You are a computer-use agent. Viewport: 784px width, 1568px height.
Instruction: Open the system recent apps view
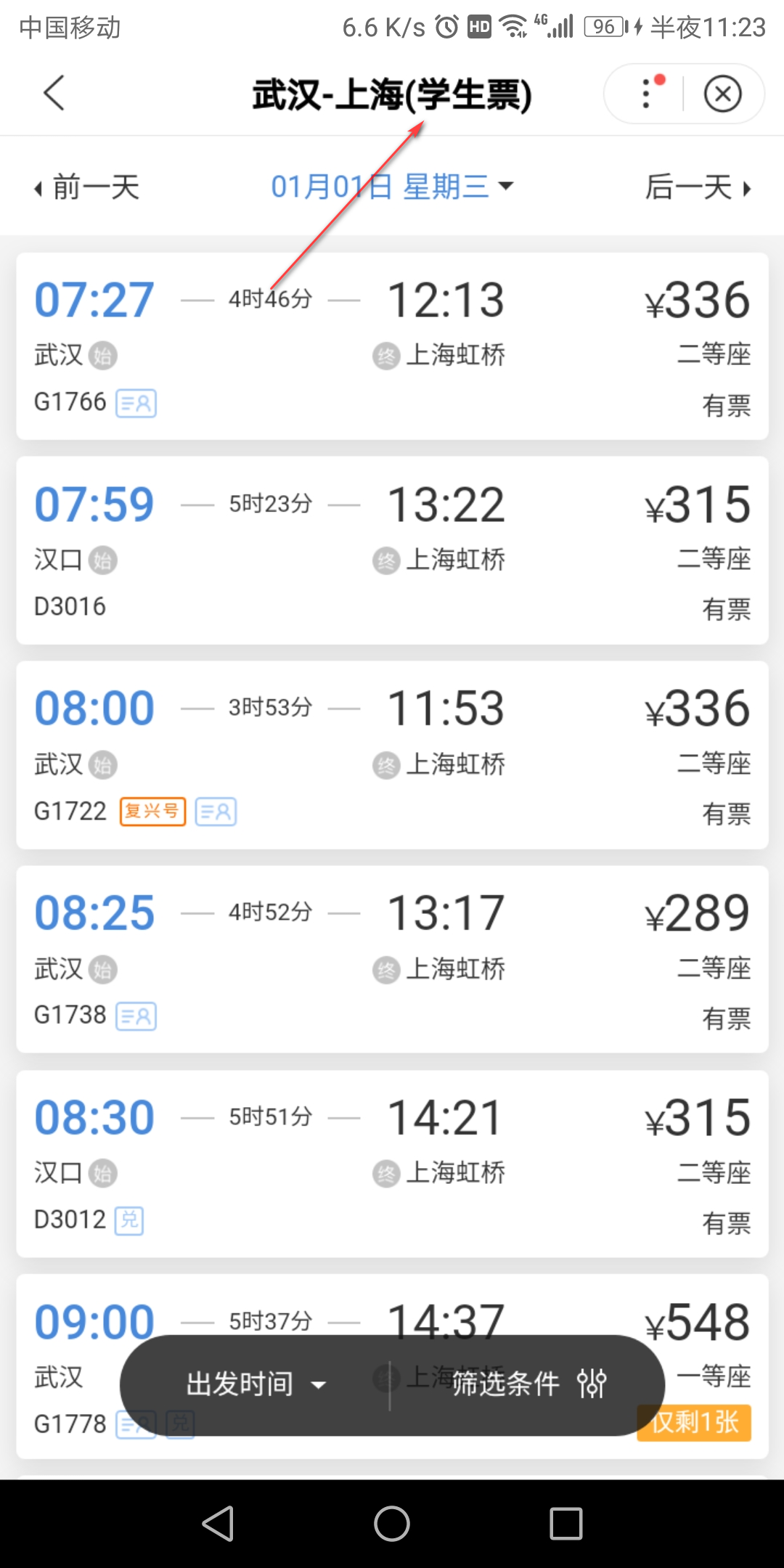[566, 1523]
